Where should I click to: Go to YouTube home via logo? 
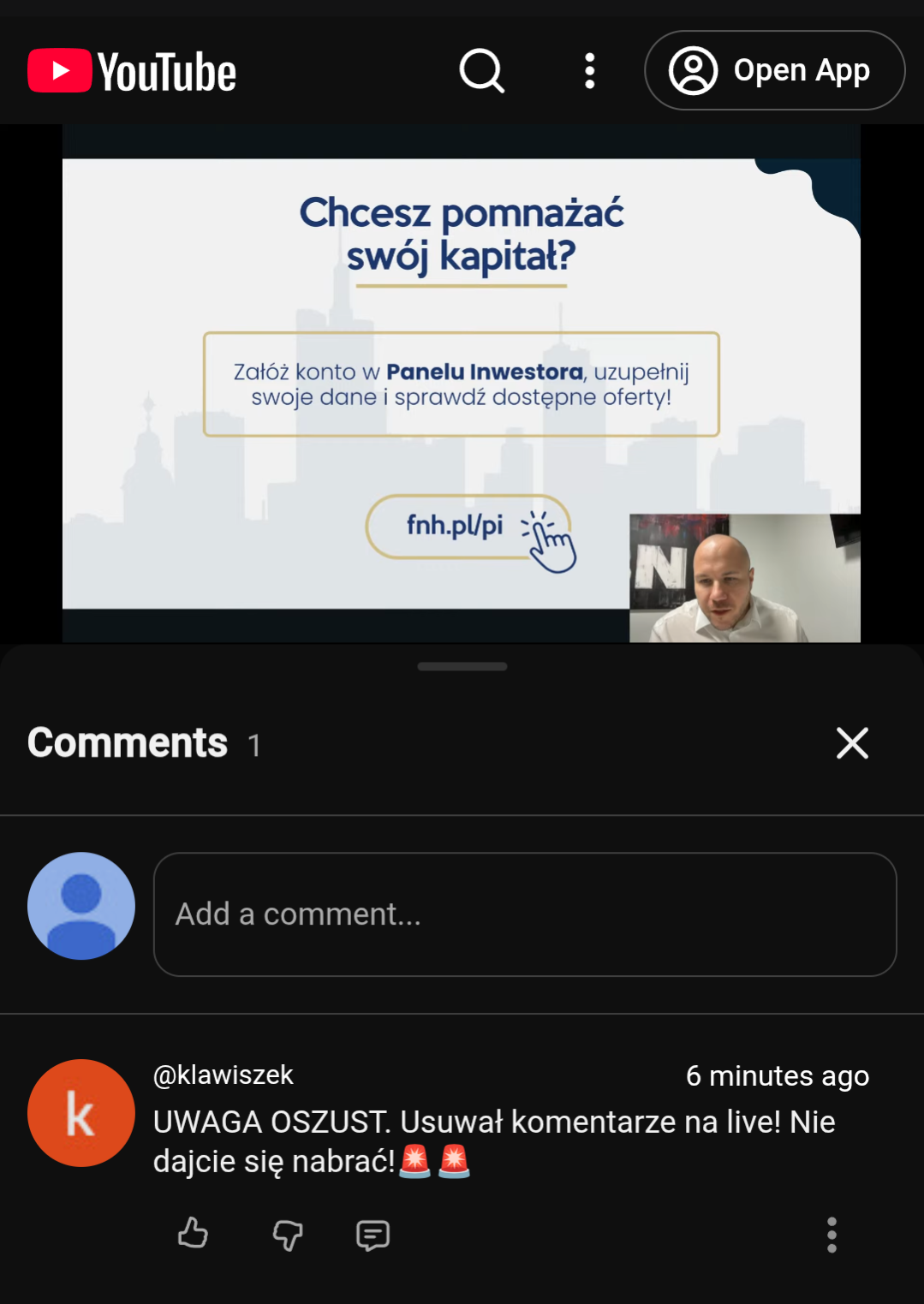pyautogui.click(x=132, y=71)
